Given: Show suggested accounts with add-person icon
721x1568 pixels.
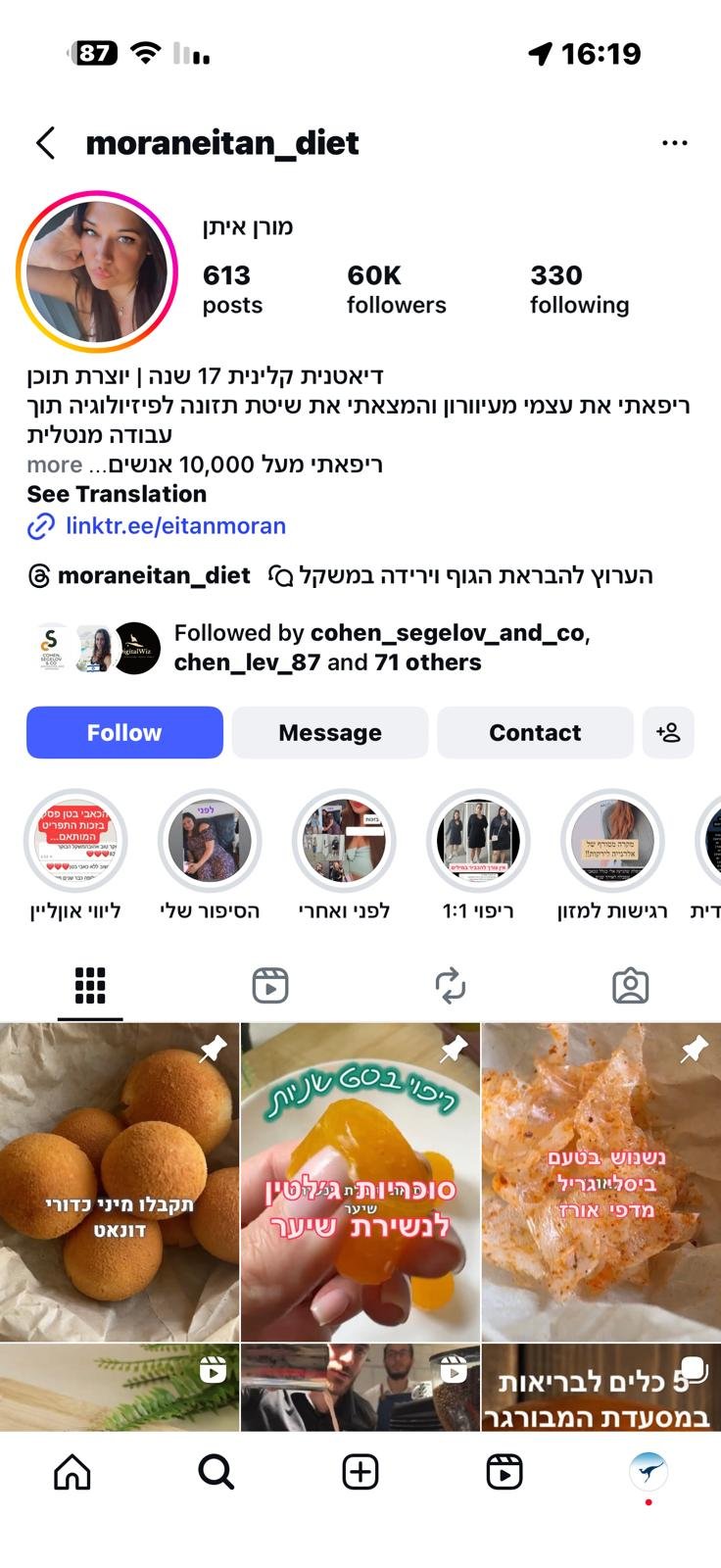Looking at the screenshot, I should 668,732.
